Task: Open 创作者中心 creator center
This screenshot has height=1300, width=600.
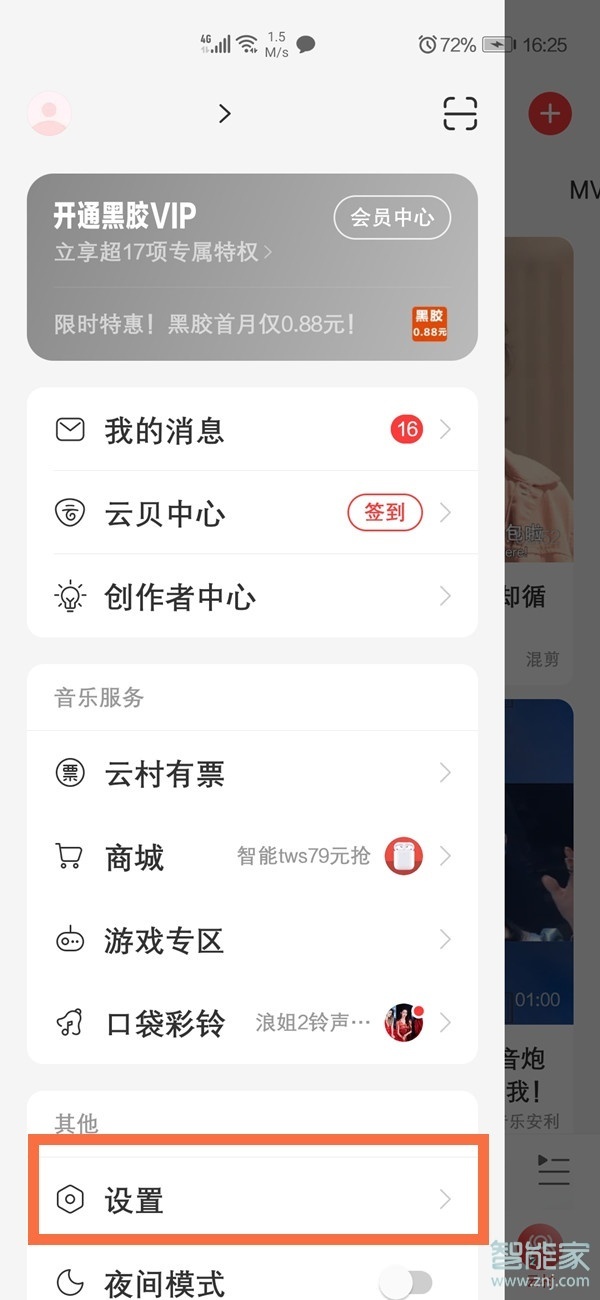Action: click(250, 597)
